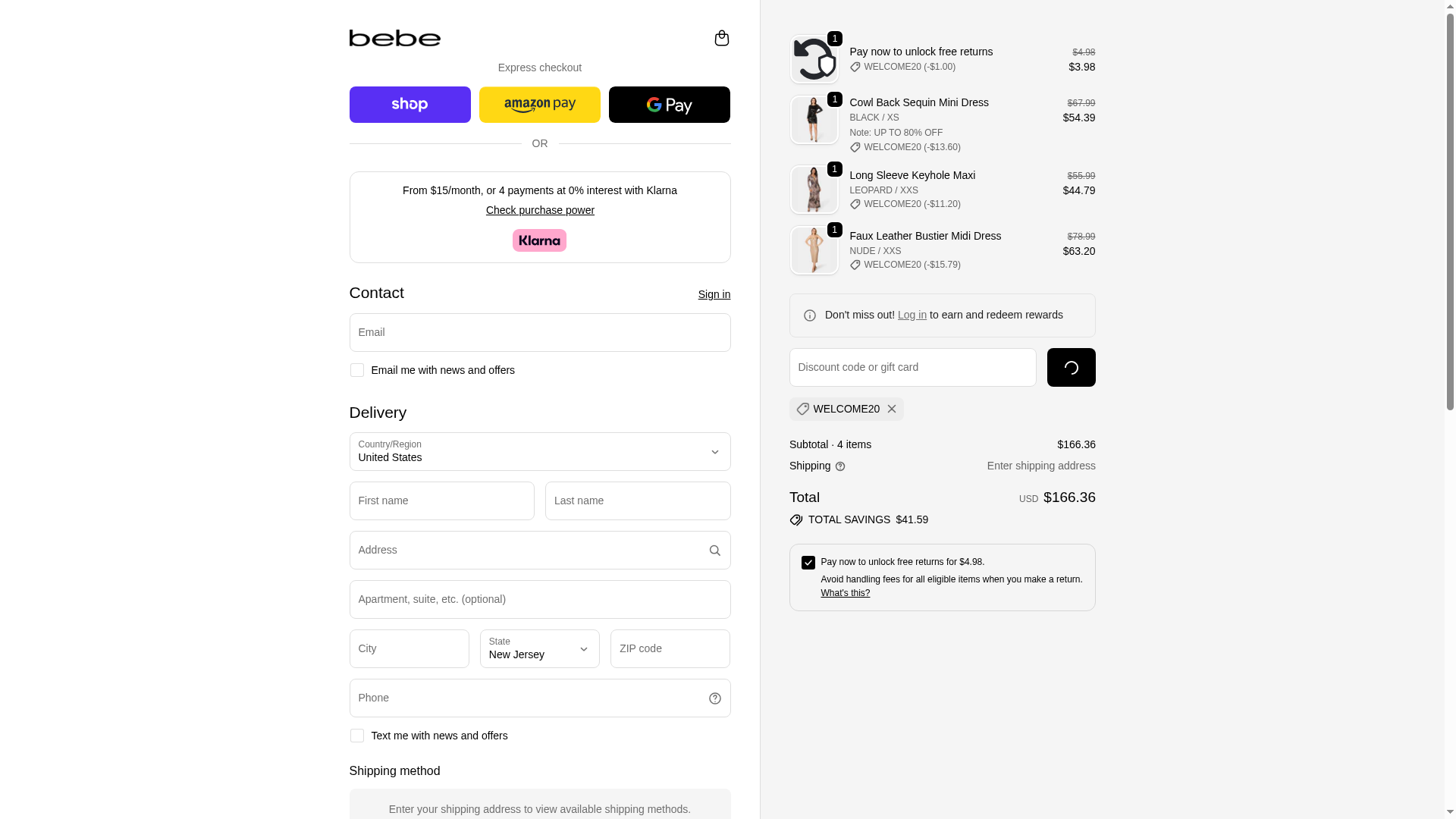Viewport: 1456px width, 819px height.
Task: Expand the Country/Region dropdown
Action: click(539, 452)
